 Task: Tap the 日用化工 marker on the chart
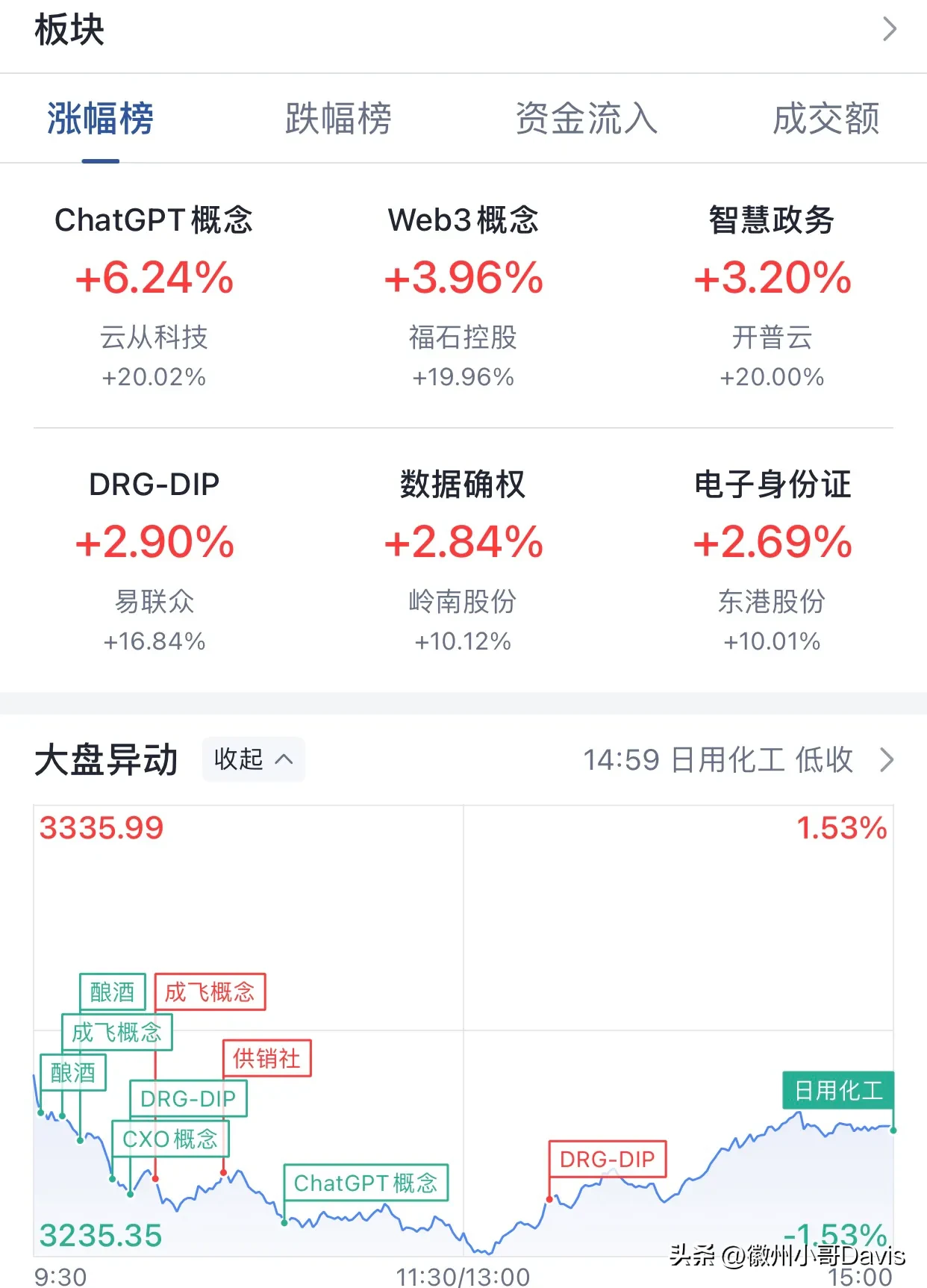click(x=837, y=1091)
